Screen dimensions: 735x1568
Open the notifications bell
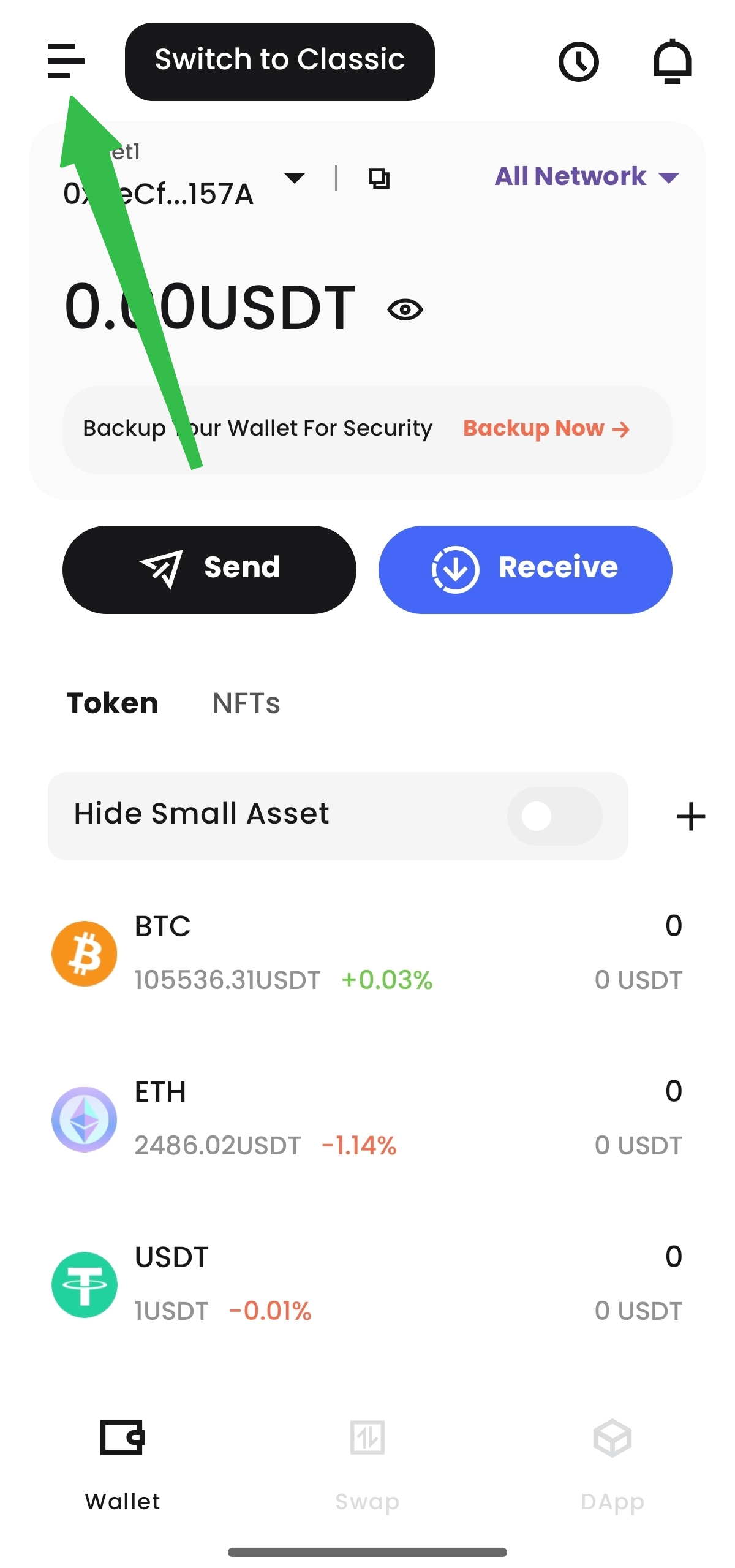[x=672, y=61]
